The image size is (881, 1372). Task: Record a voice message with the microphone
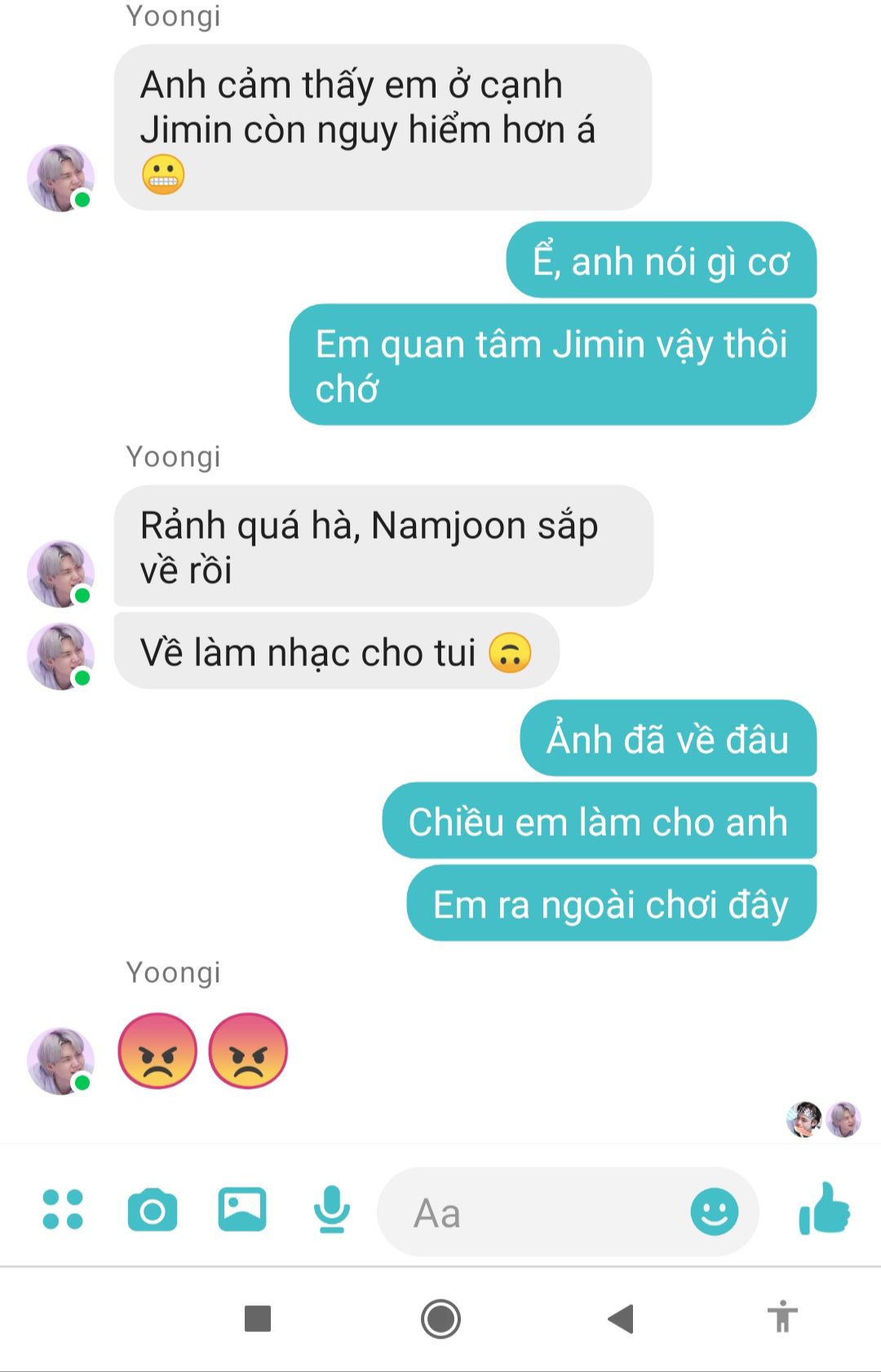click(x=332, y=1210)
